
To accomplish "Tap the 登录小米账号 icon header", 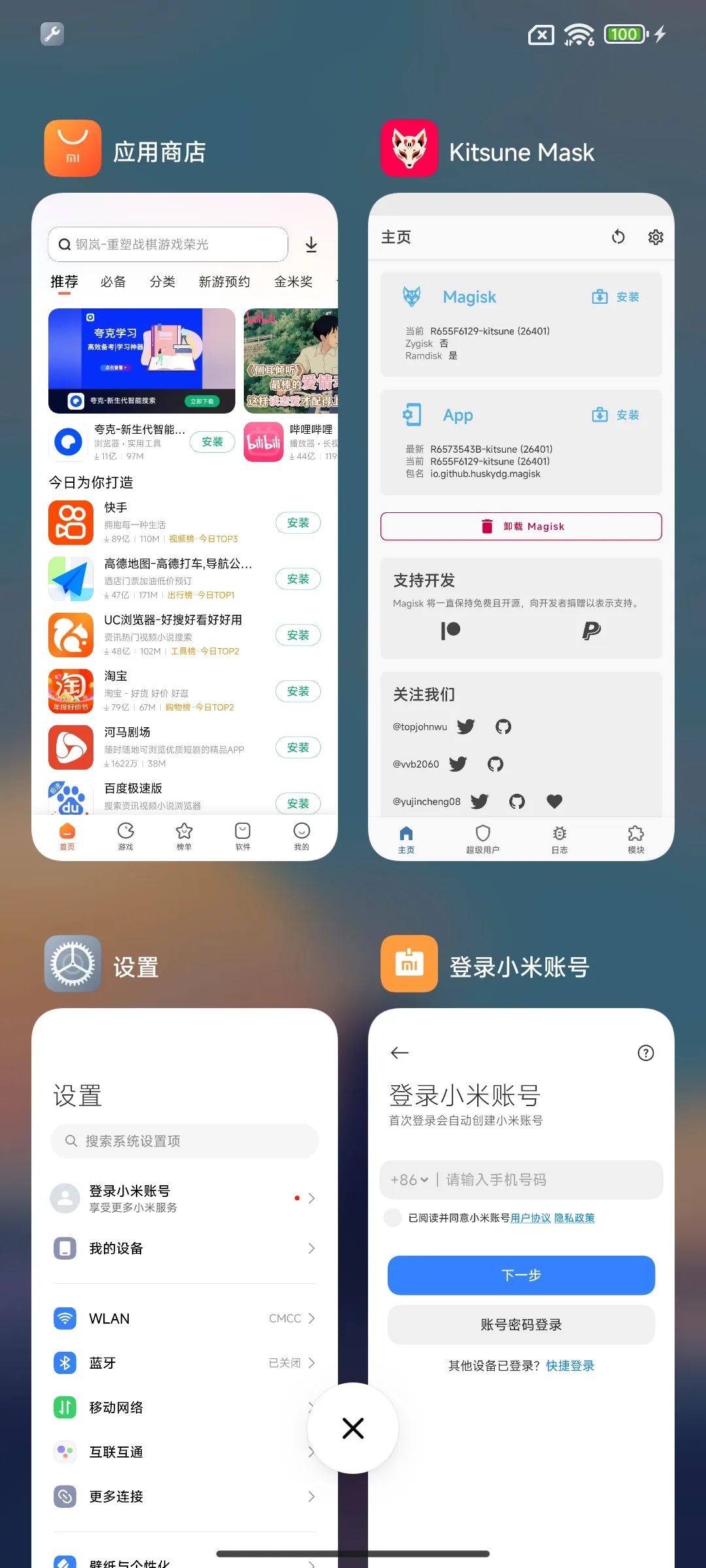I will point(409,964).
